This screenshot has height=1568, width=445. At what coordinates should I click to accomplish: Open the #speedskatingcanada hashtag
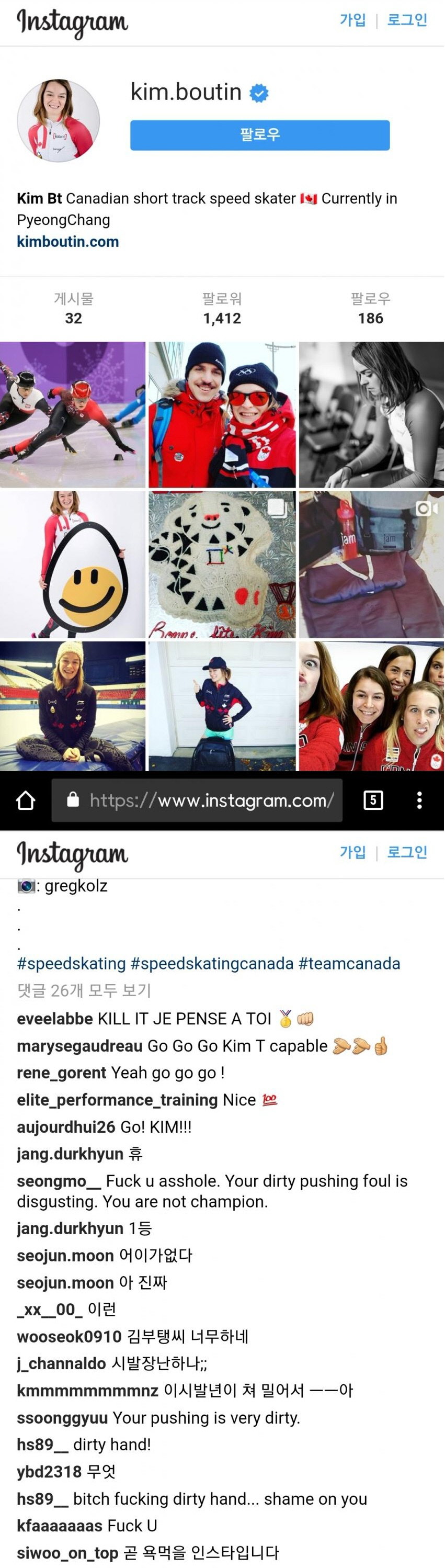pyautogui.click(x=212, y=964)
